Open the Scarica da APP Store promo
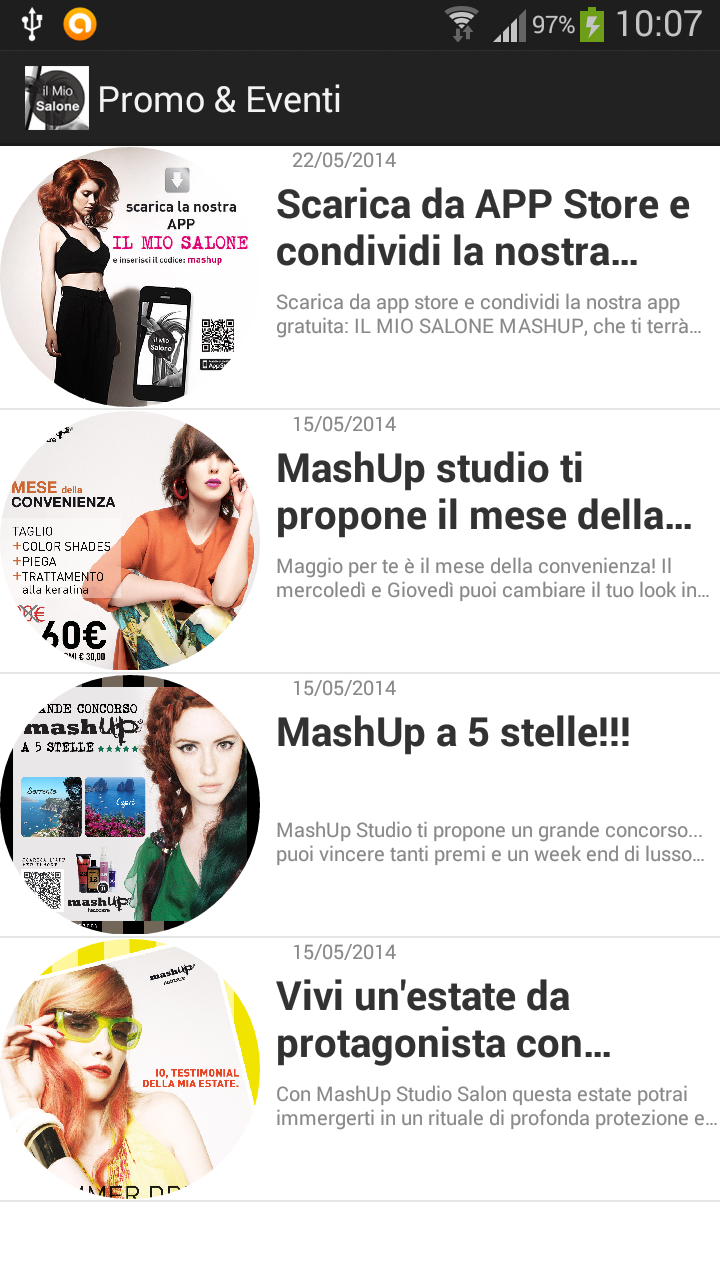 483,228
